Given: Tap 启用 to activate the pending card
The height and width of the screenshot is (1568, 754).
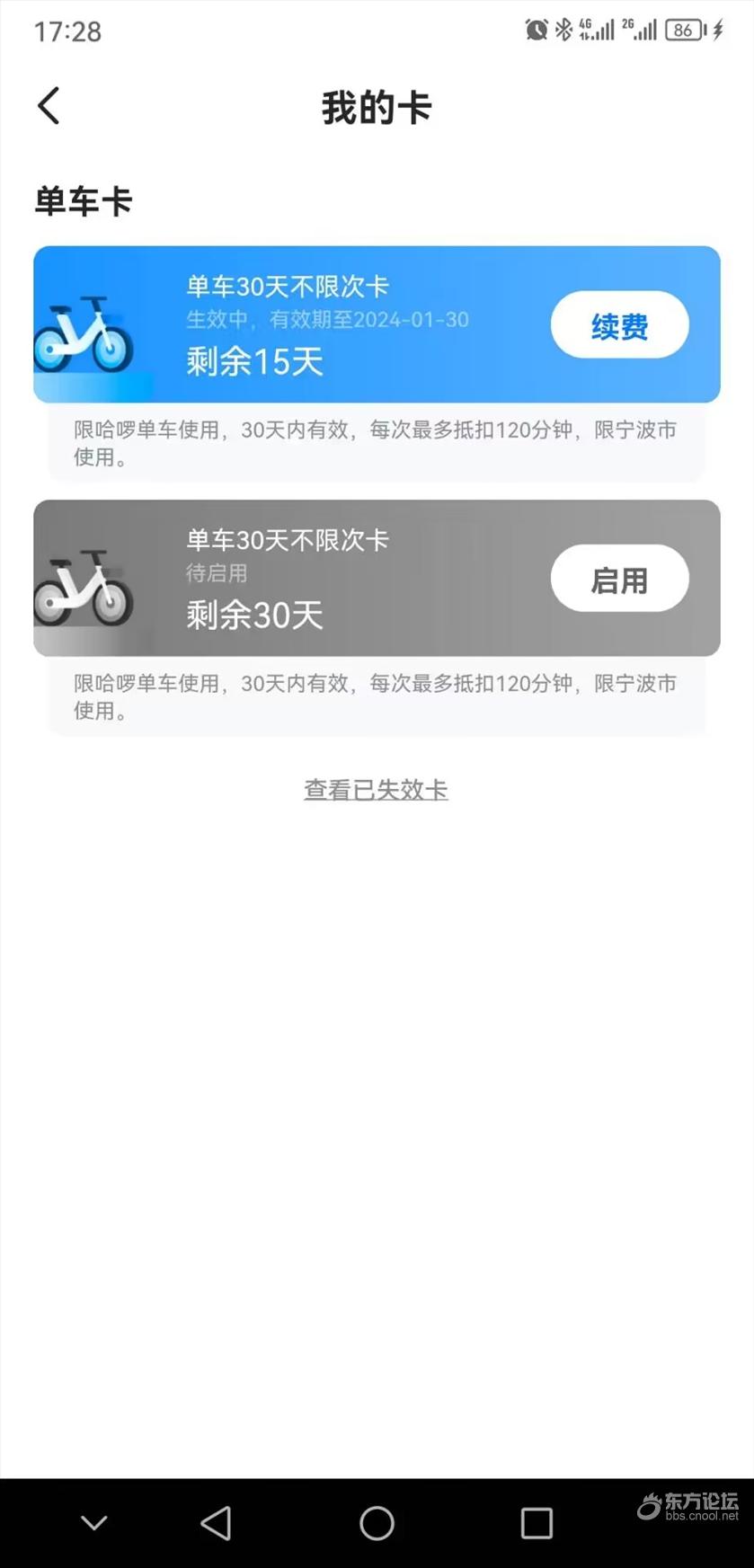Looking at the screenshot, I should pyautogui.click(x=619, y=579).
